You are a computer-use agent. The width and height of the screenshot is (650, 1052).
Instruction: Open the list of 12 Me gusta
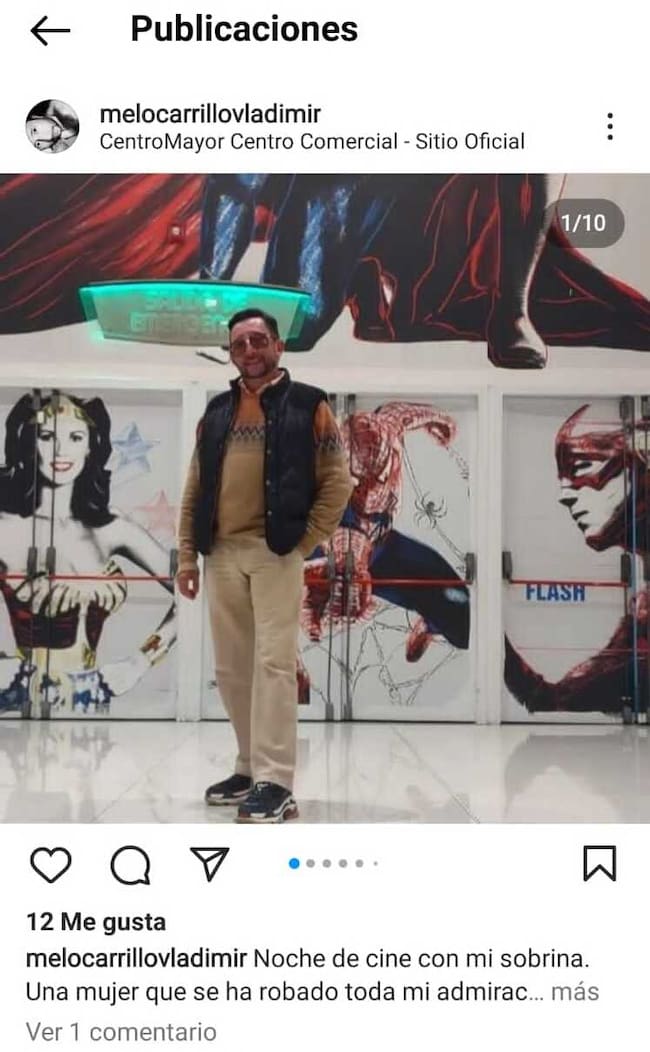click(x=96, y=922)
